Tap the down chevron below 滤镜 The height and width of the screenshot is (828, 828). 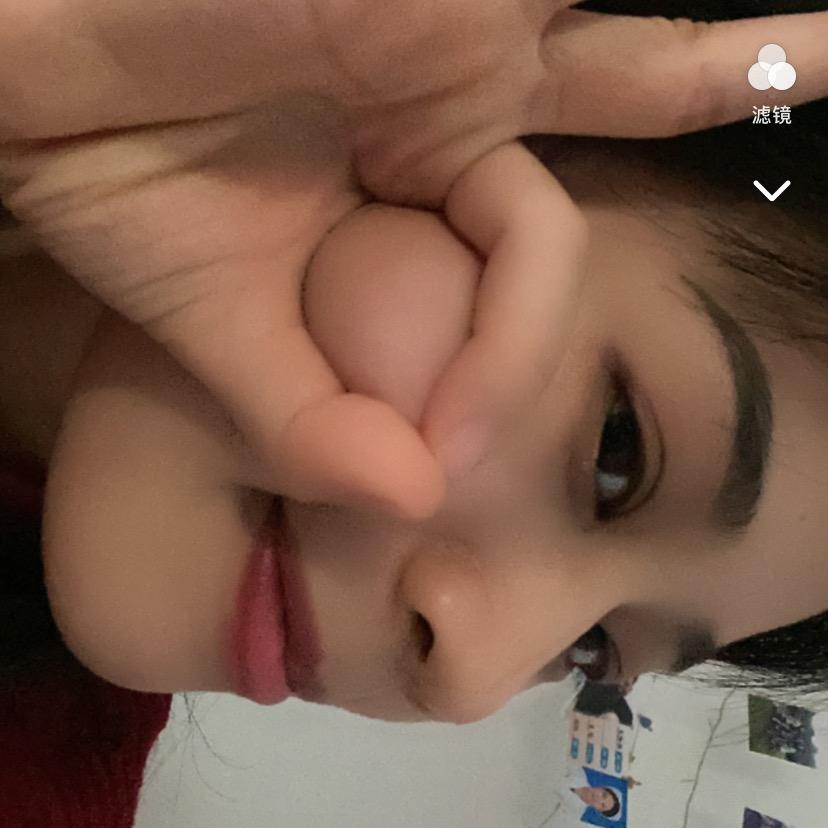pyautogui.click(x=771, y=190)
